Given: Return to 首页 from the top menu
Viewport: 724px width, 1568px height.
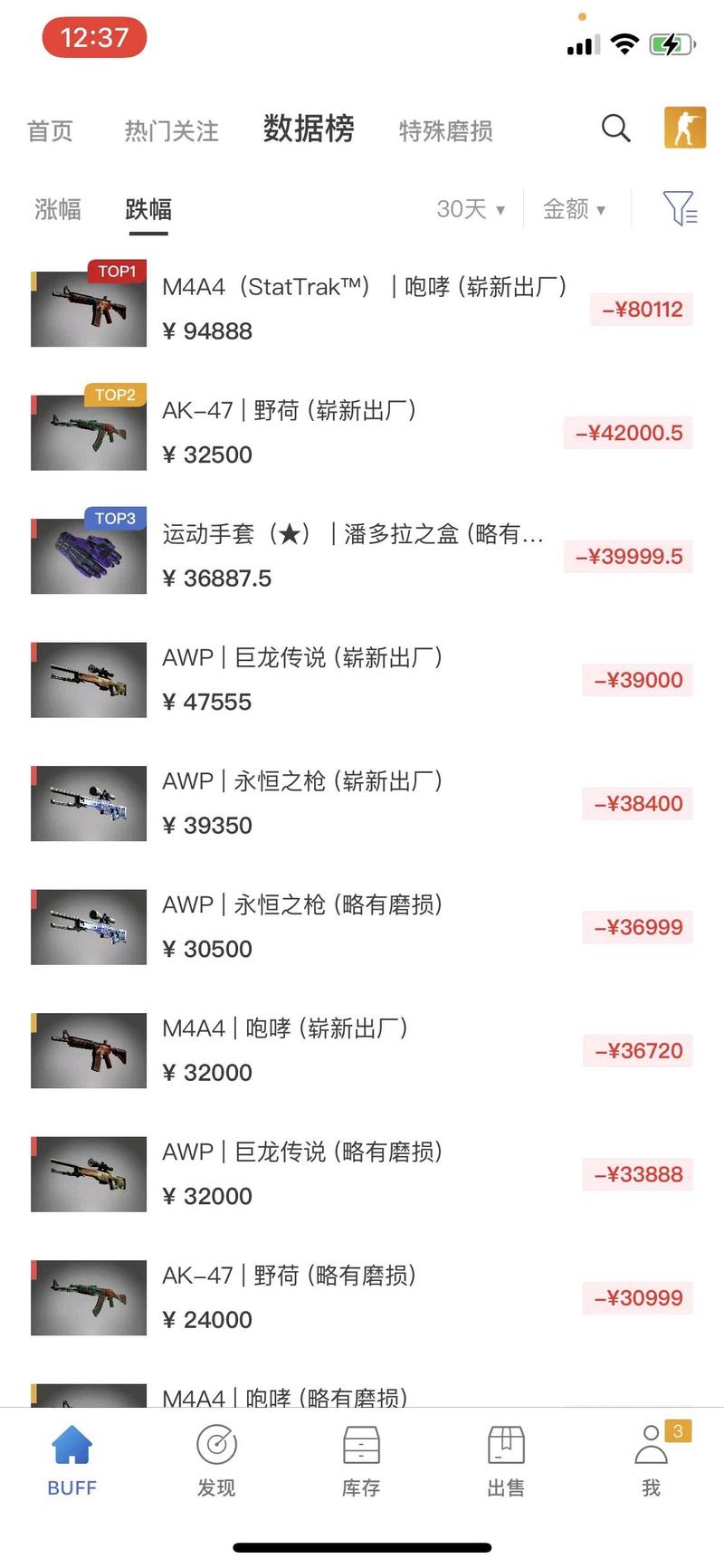Looking at the screenshot, I should (50, 131).
